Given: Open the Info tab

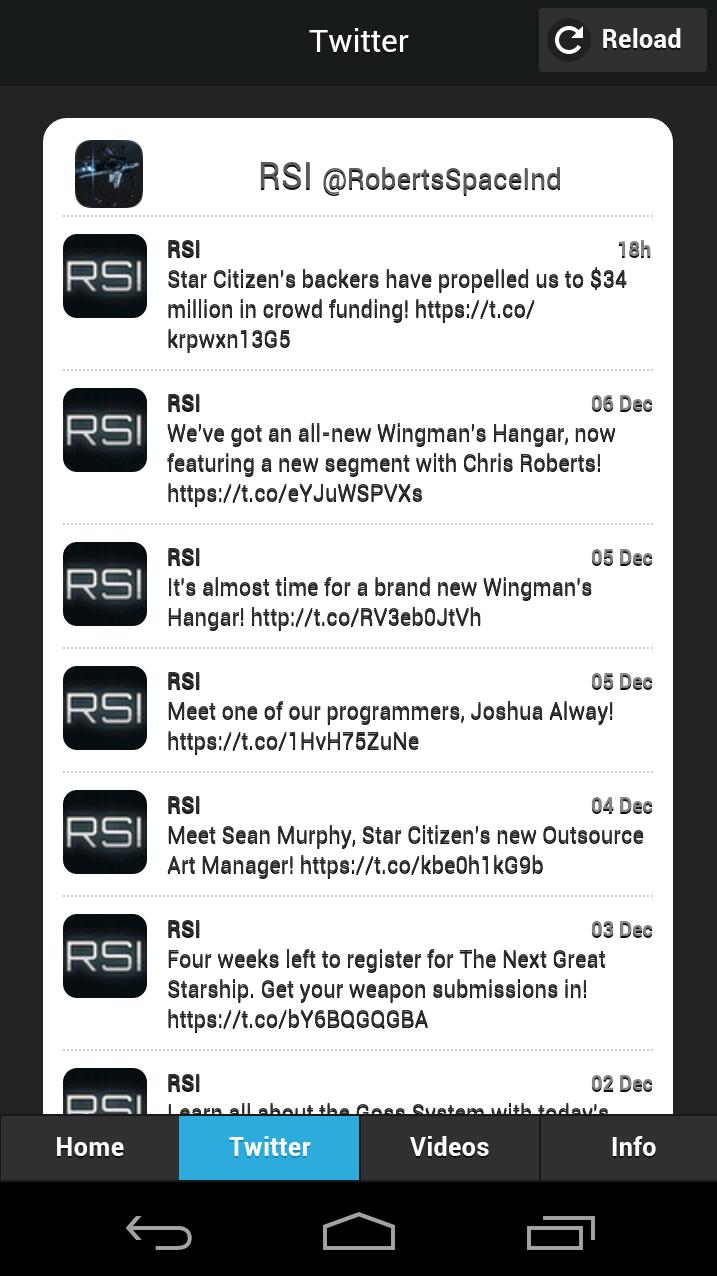Looking at the screenshot, I should pos(631,1147).
